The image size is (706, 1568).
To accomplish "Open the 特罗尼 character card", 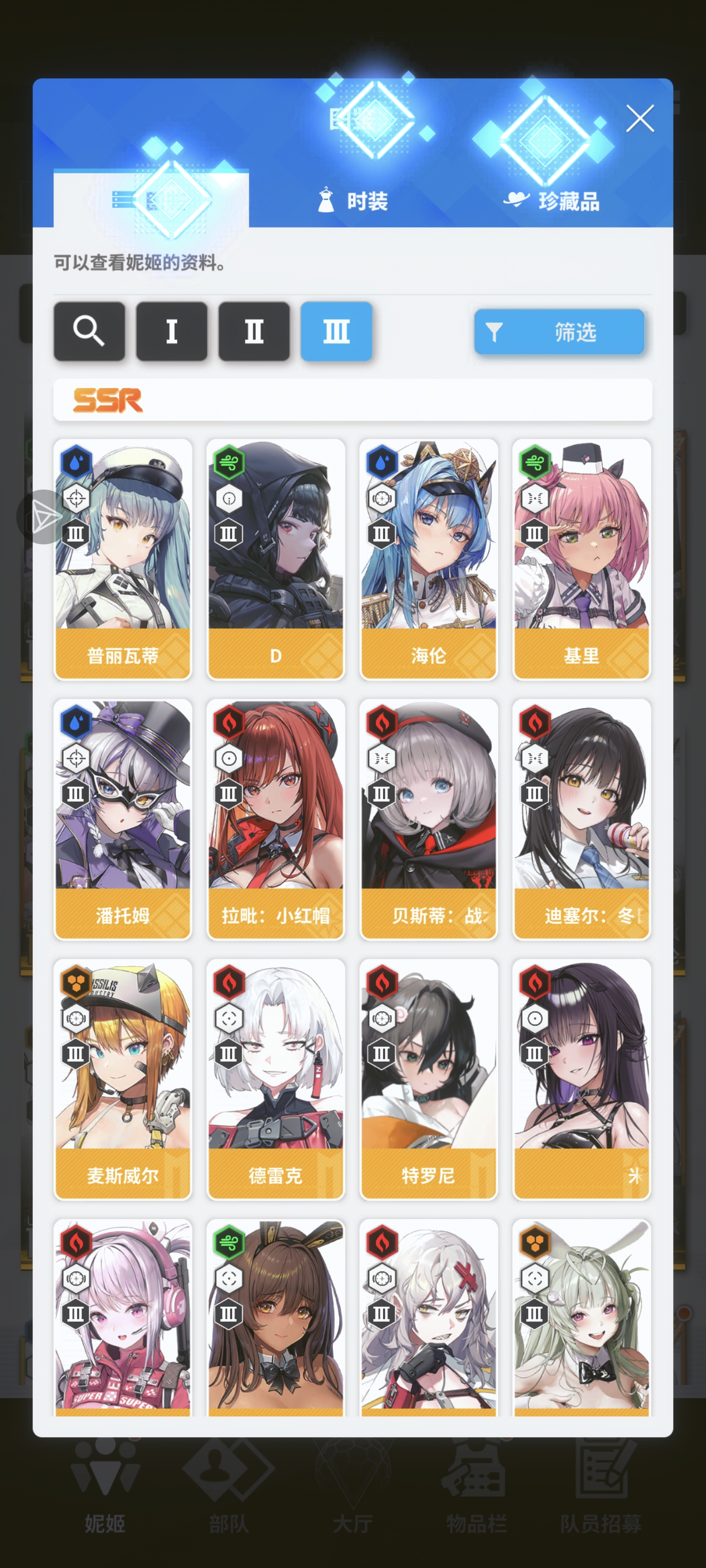I will [x=428, y=1078].
